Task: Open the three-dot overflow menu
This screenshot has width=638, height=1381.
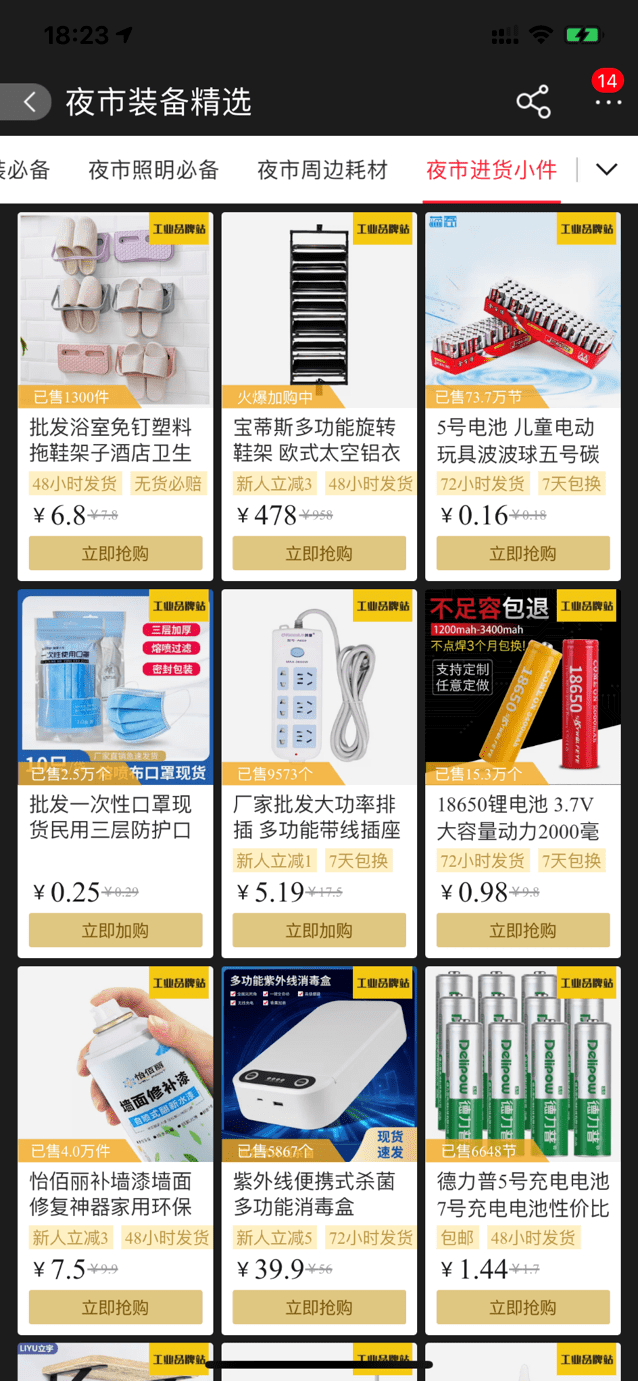Action: [x=607, y=102]
